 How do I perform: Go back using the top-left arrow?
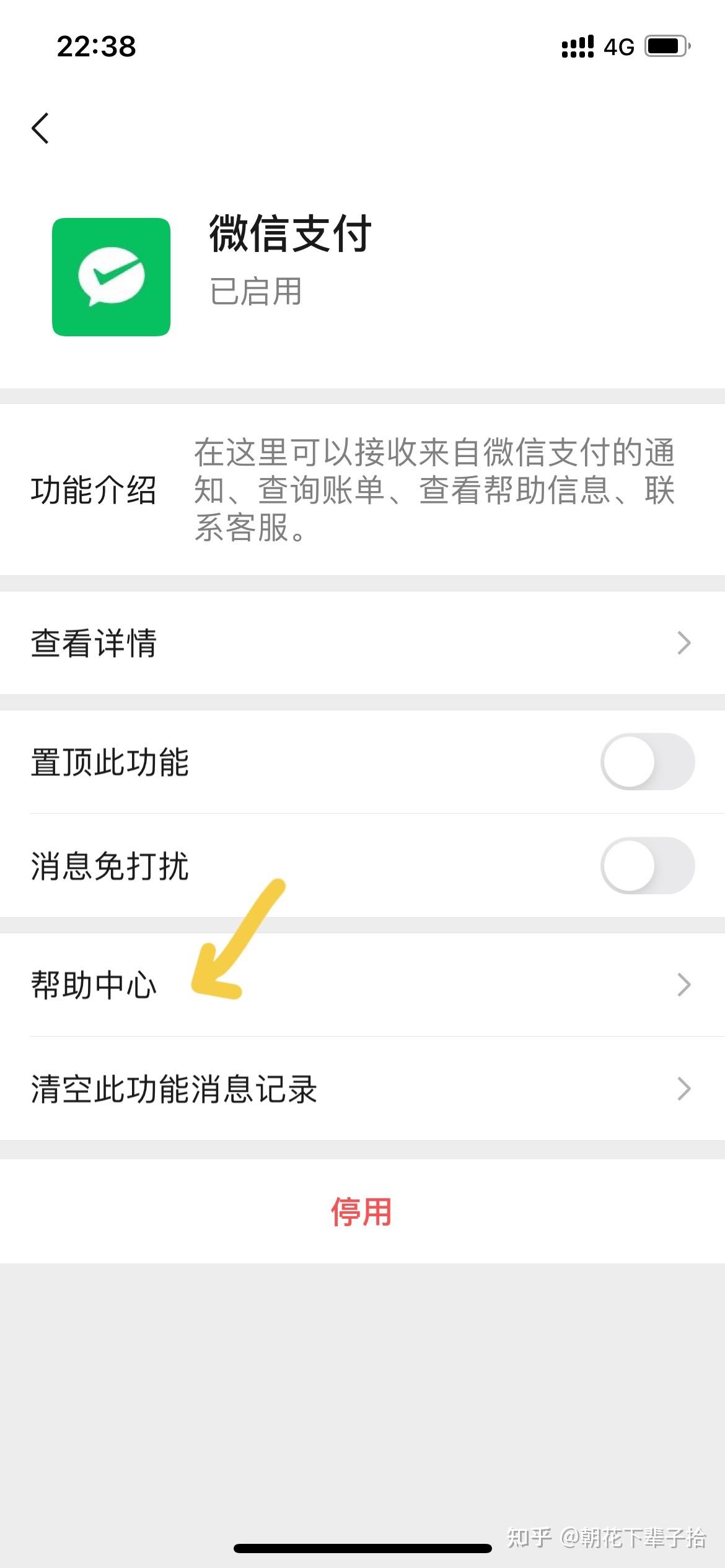pyautogui.click(x=40, y=129)
